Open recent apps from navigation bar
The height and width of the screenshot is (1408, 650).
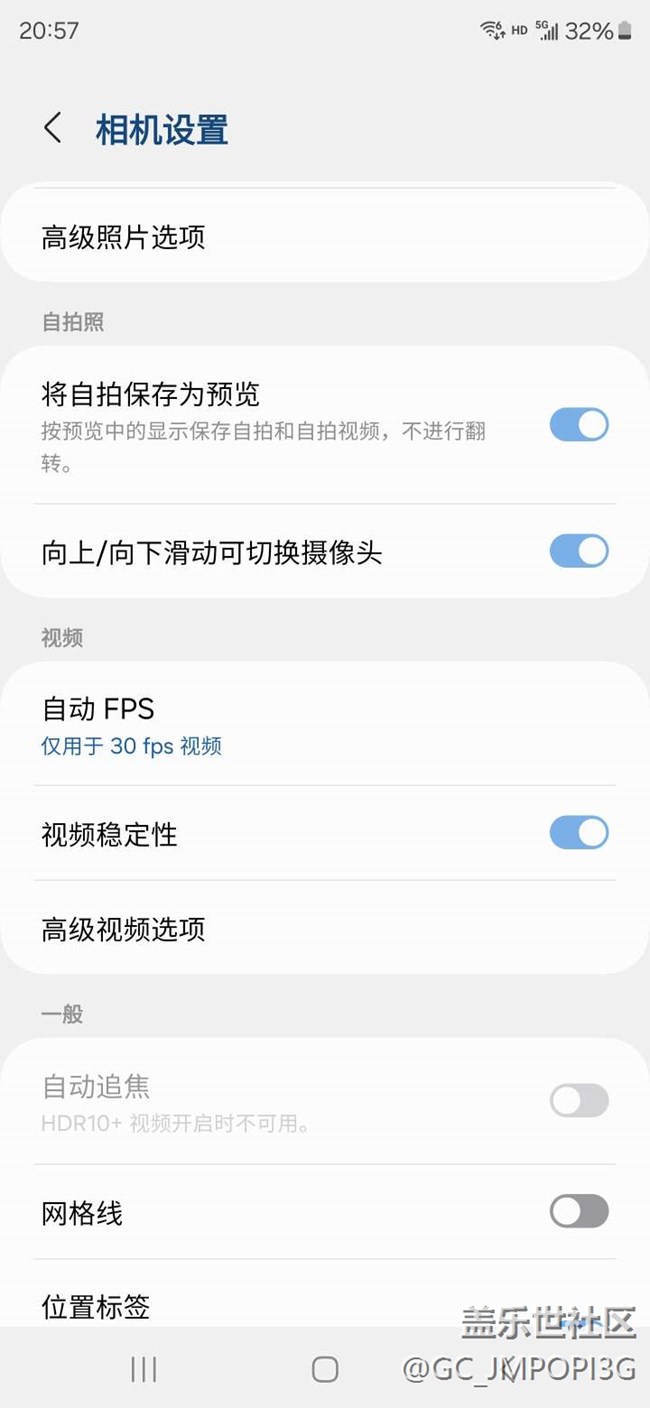click(144, 1369)
